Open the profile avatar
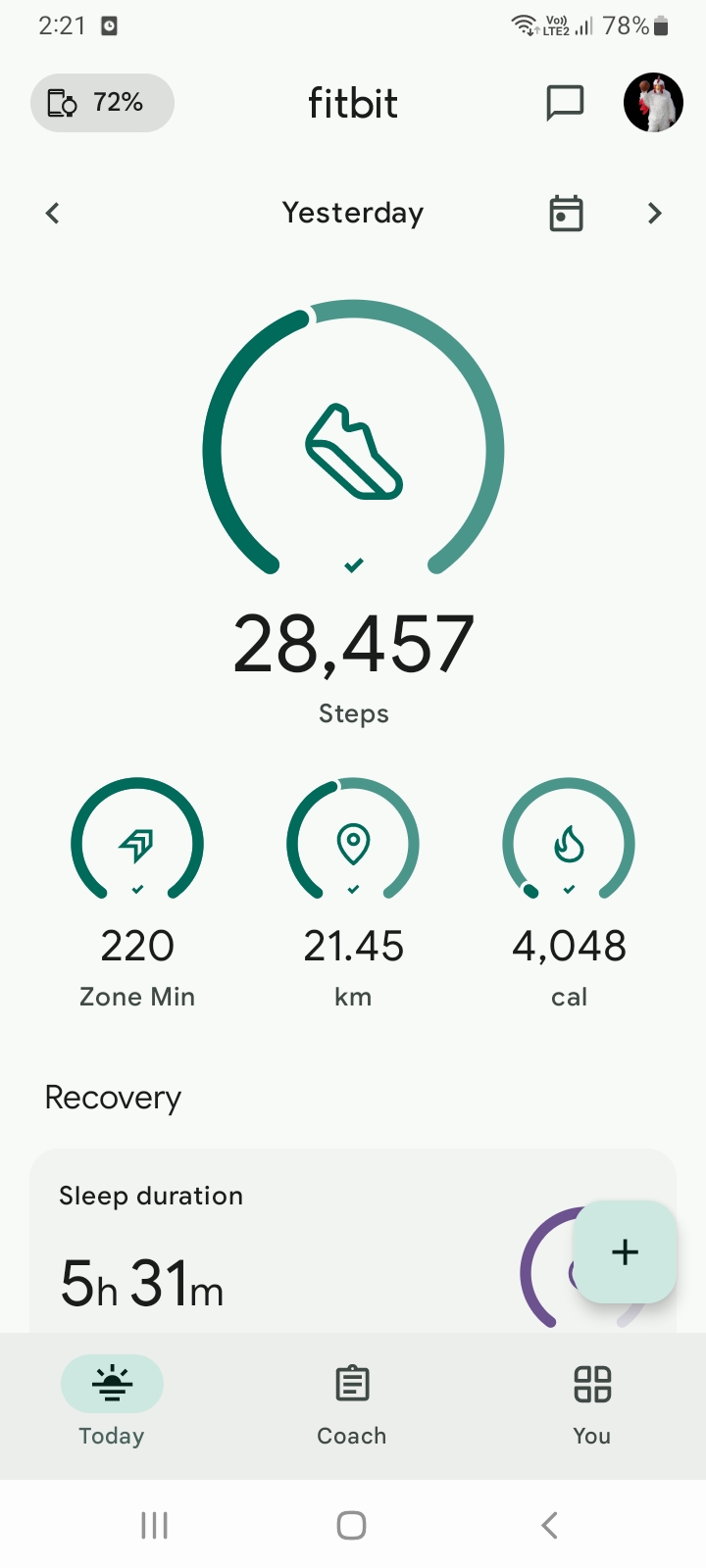 coord(653,103)
